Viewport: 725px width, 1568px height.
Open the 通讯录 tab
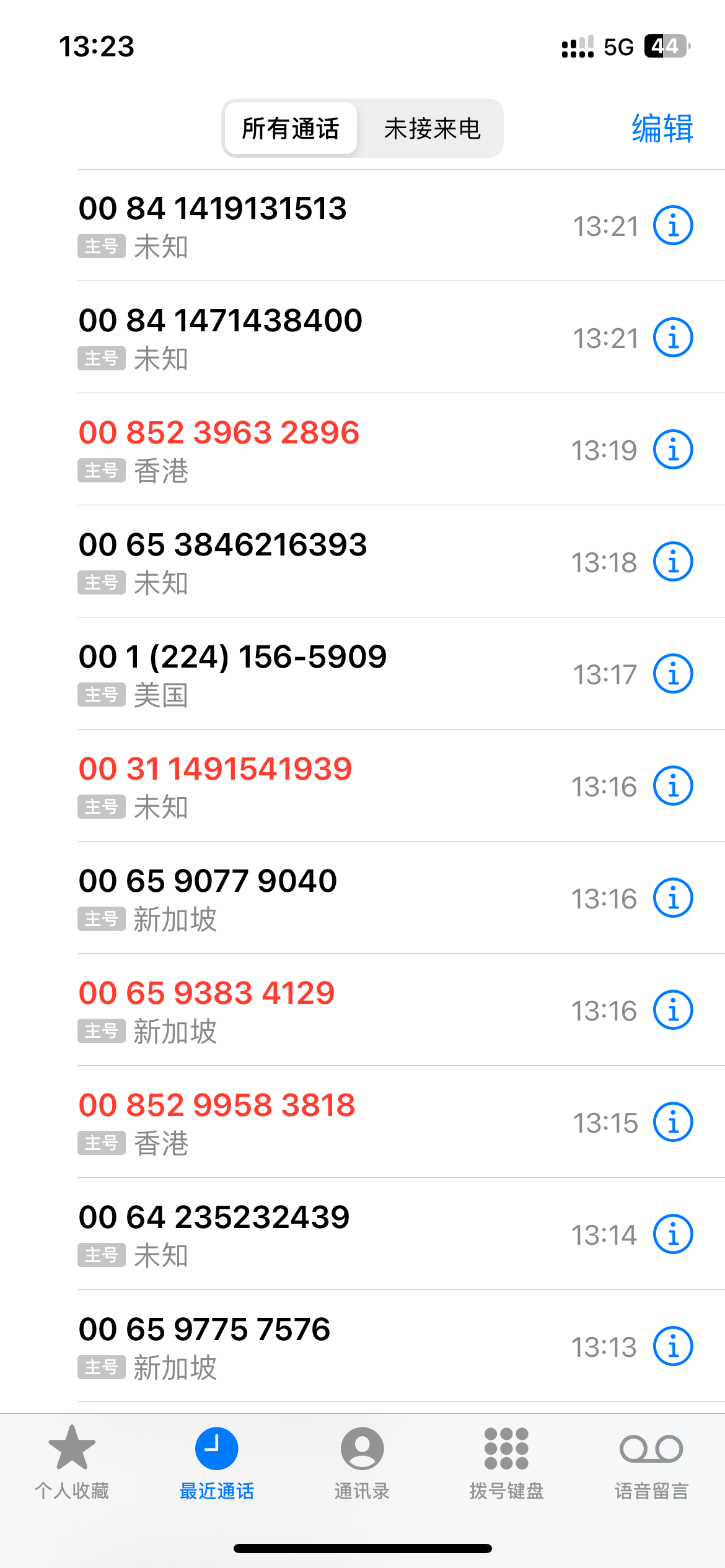362,1461
